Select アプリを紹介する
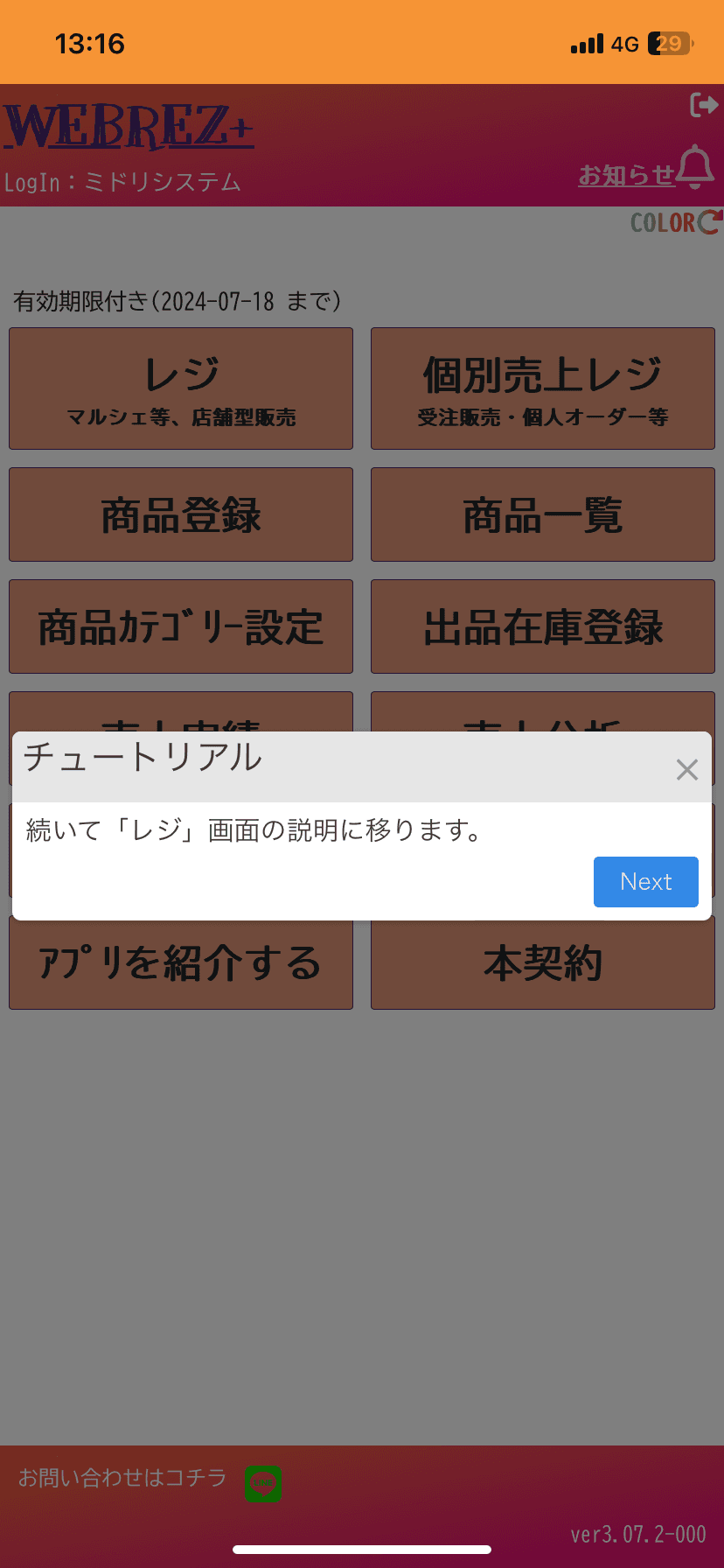Image resolution: width=724 pixels, height=1568 pixels. 181,964
